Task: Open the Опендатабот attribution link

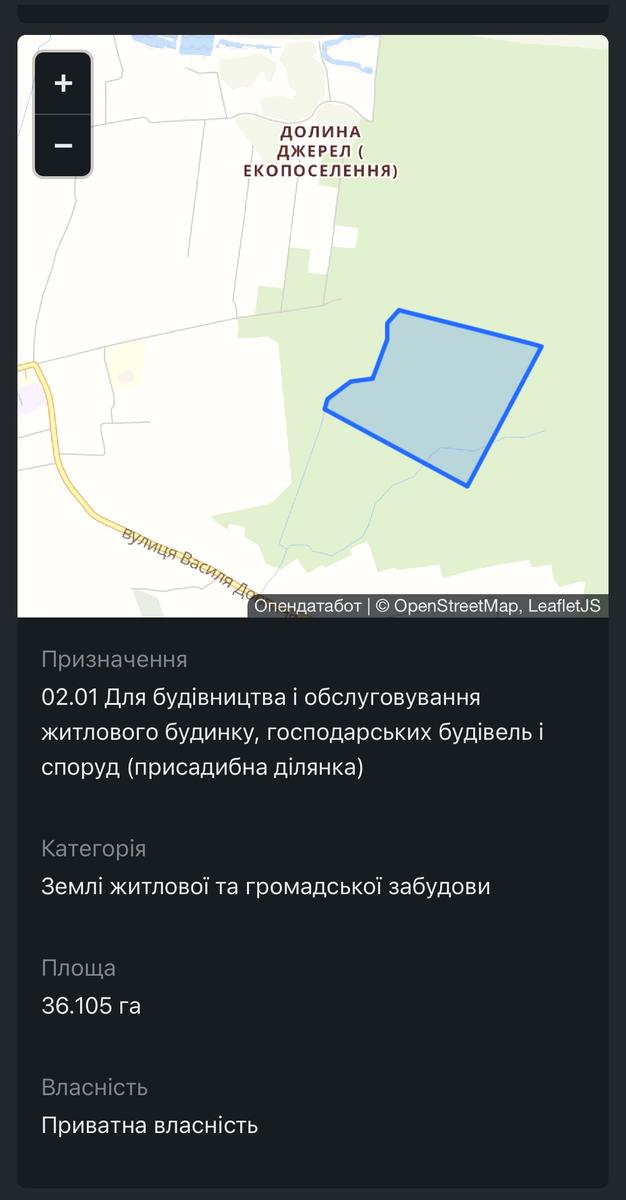Action: pyautogui.click(x=308, y=606)
